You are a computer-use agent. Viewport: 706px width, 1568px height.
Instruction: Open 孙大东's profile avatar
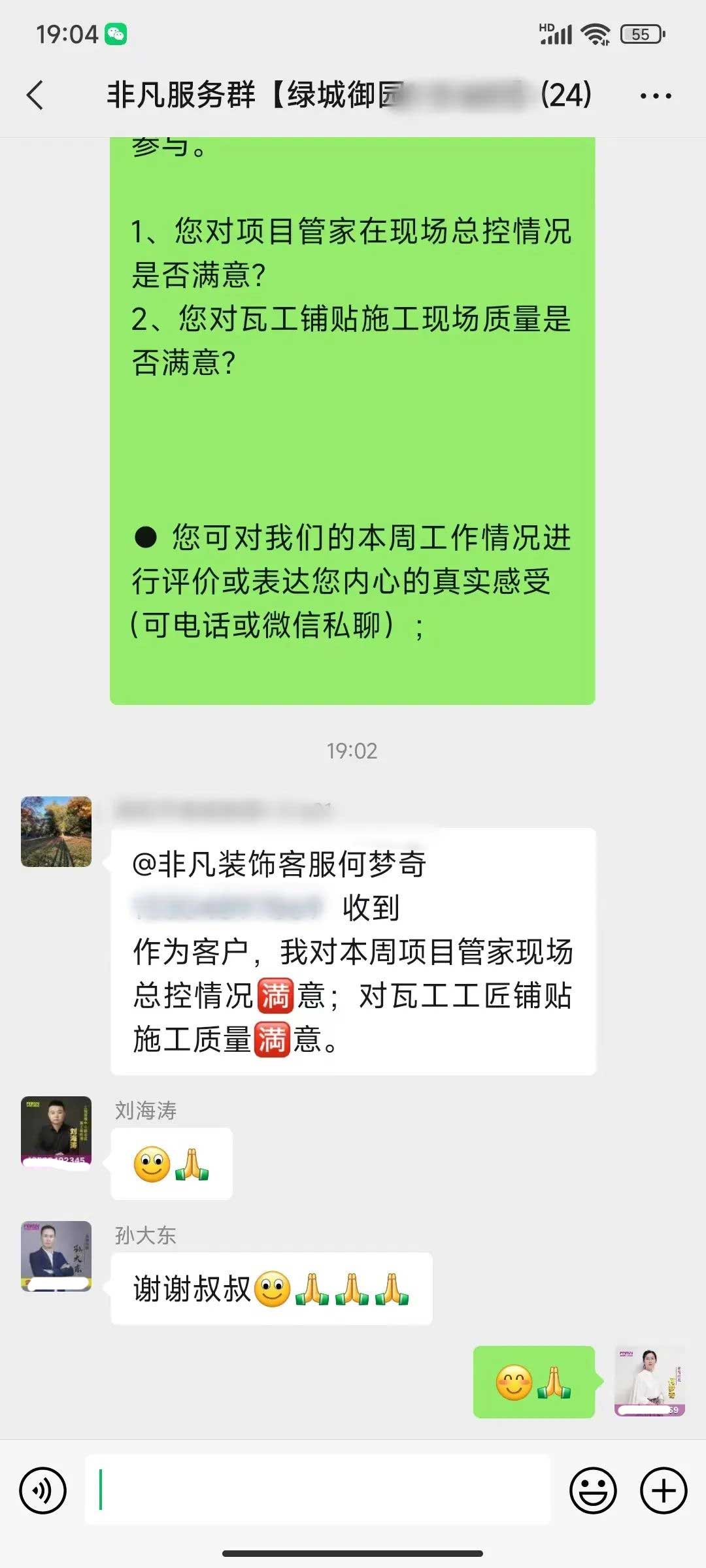click(56, 1256)
